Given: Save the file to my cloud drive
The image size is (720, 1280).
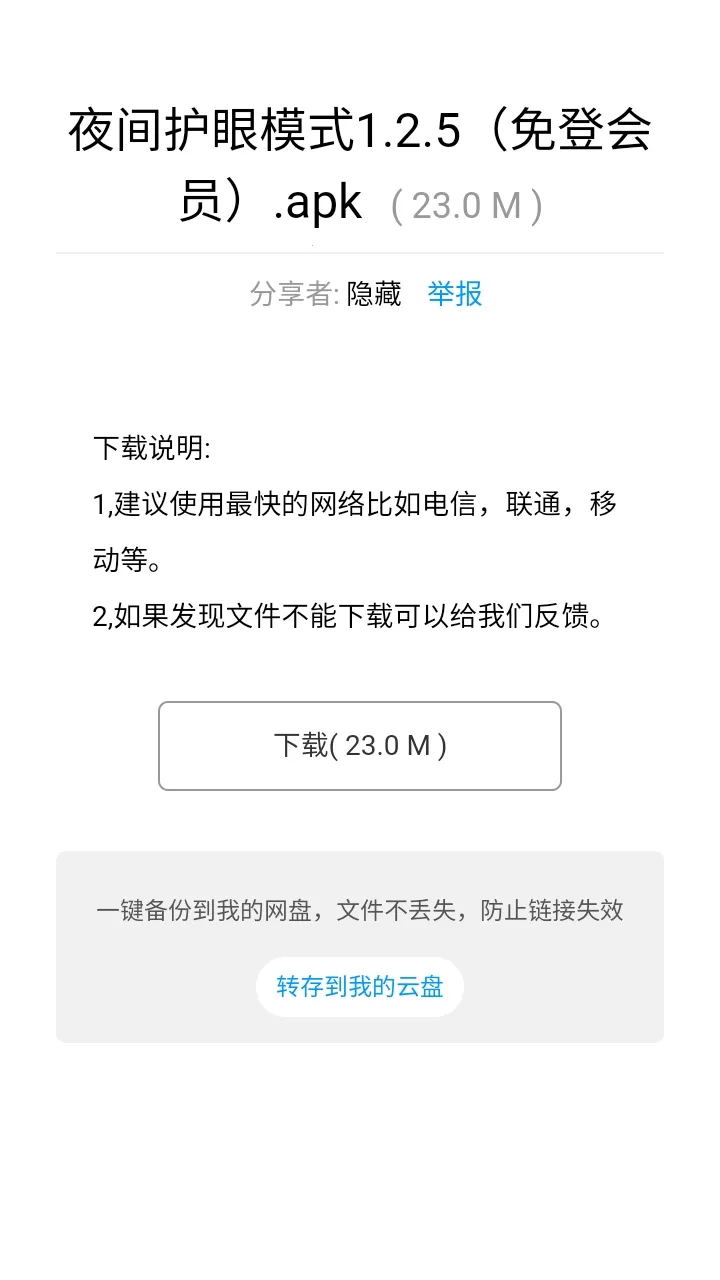Looking at the screenshot, I should click(359, 986).
